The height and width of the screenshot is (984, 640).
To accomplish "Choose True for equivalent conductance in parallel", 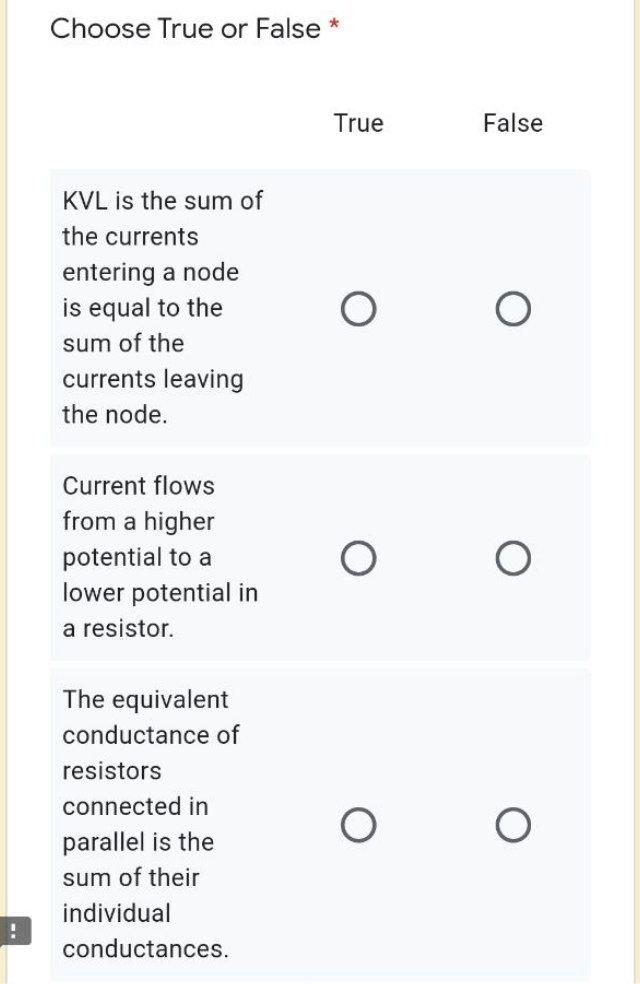I will [358, 825].
